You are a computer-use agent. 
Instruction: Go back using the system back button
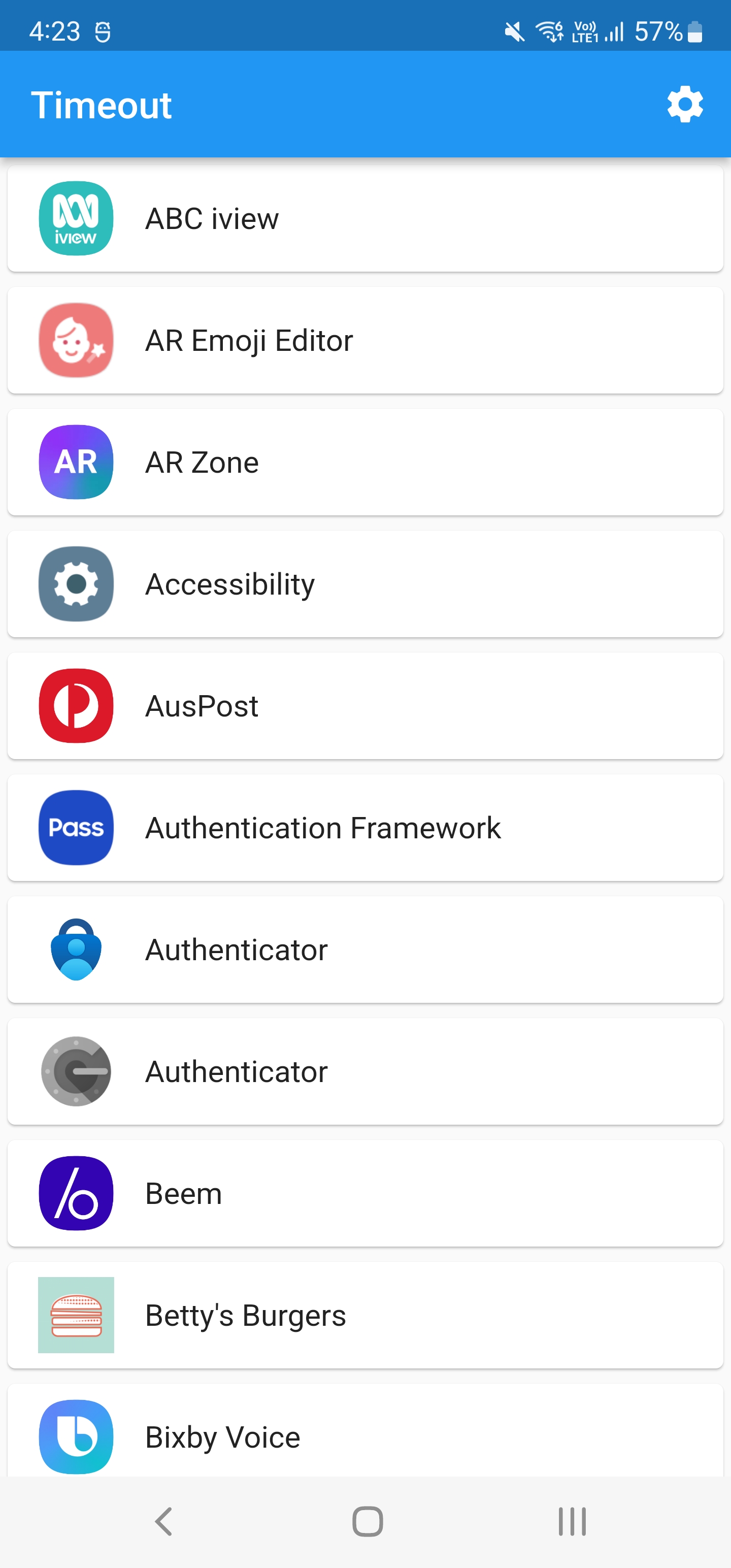[163, 1521]
